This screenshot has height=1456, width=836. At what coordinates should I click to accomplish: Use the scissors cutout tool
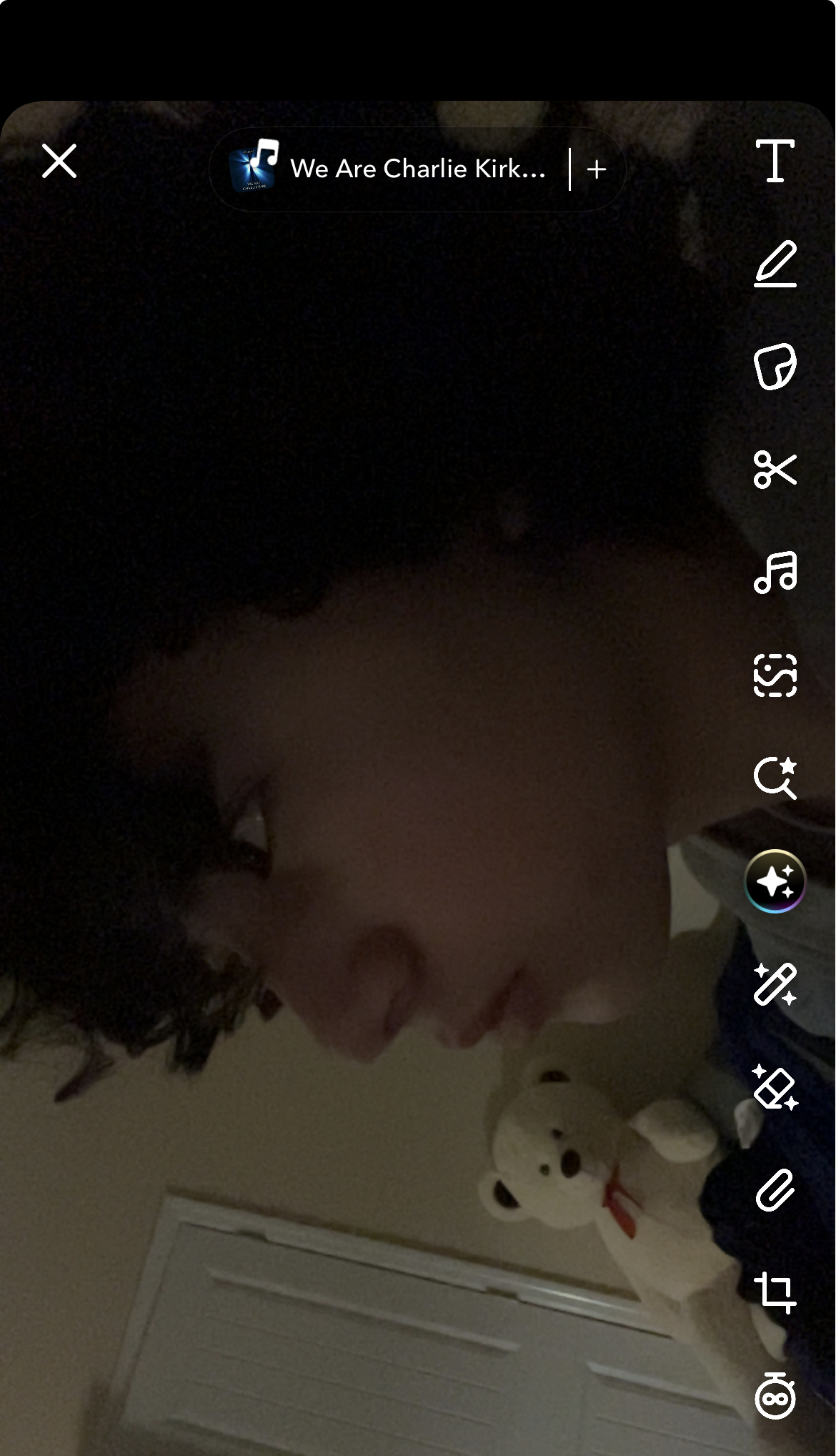775,470
